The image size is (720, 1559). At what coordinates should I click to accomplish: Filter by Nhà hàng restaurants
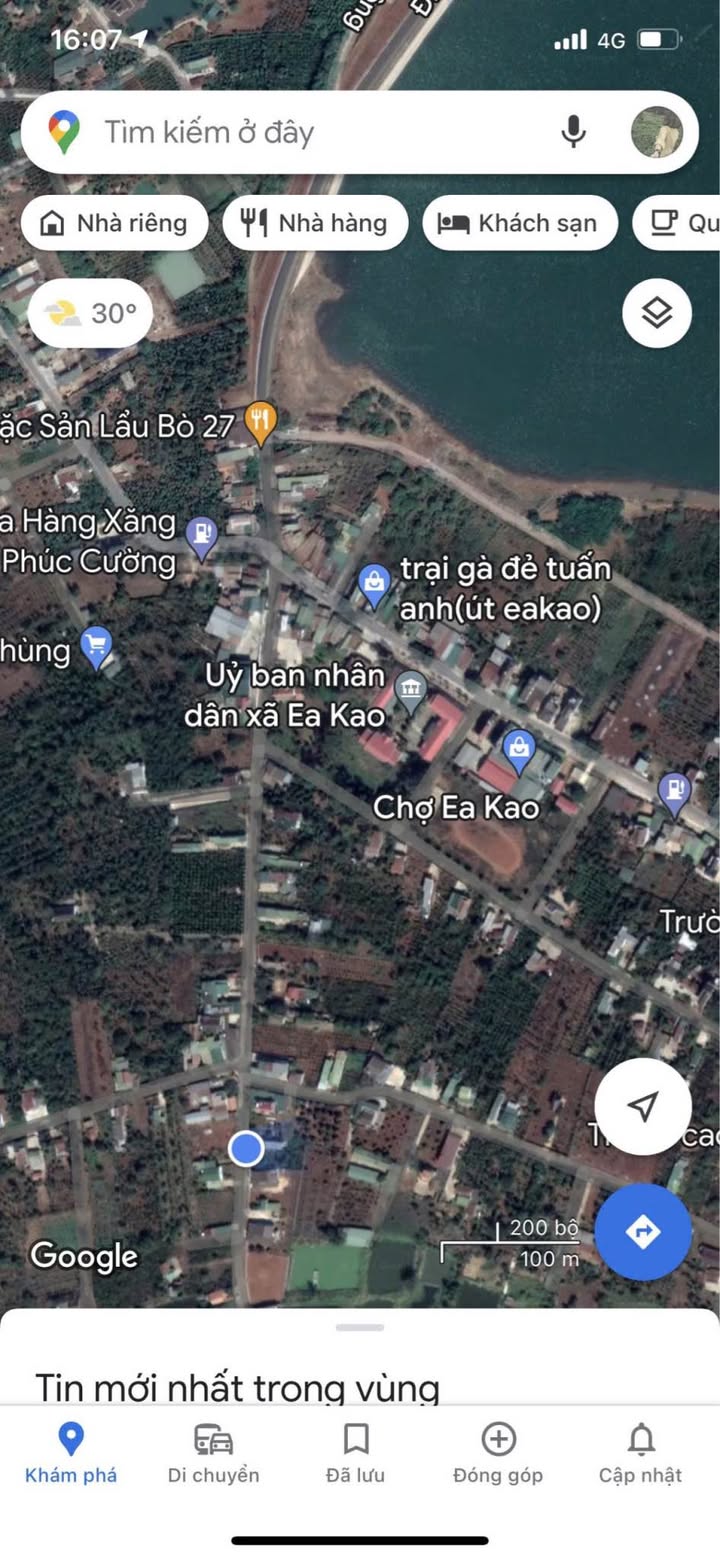(x=315, y=222)
